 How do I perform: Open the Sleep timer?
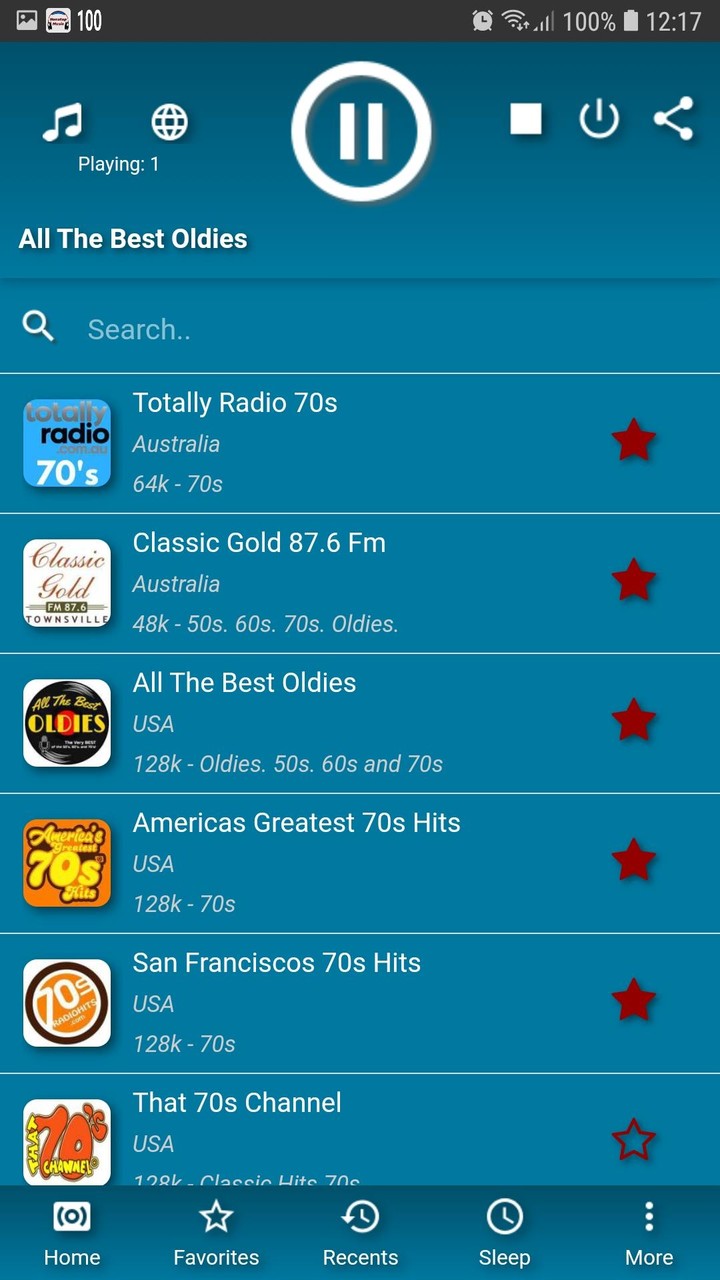(504, 1230)
